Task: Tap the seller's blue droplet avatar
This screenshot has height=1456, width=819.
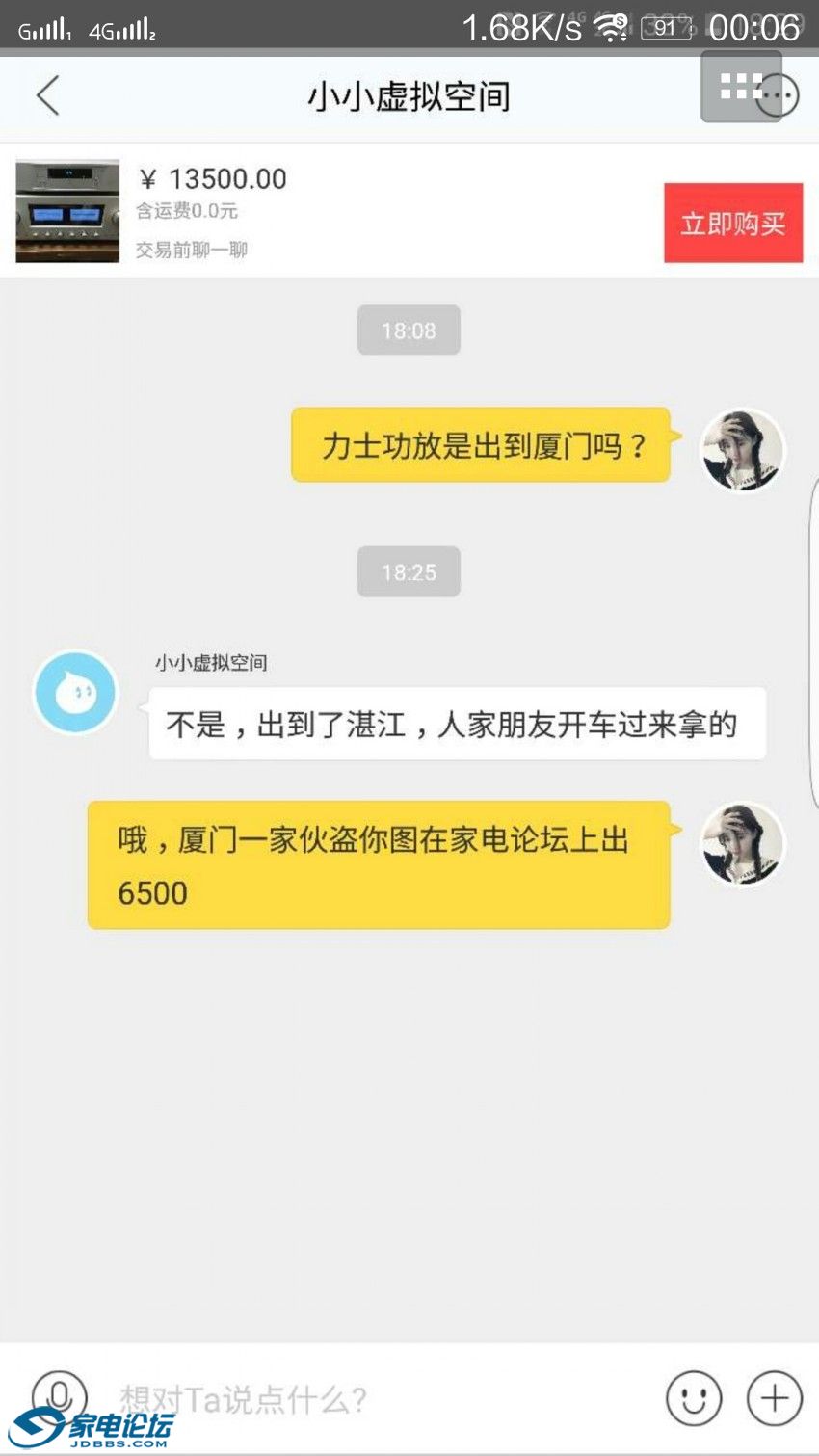Action: [x=74, y=692]
